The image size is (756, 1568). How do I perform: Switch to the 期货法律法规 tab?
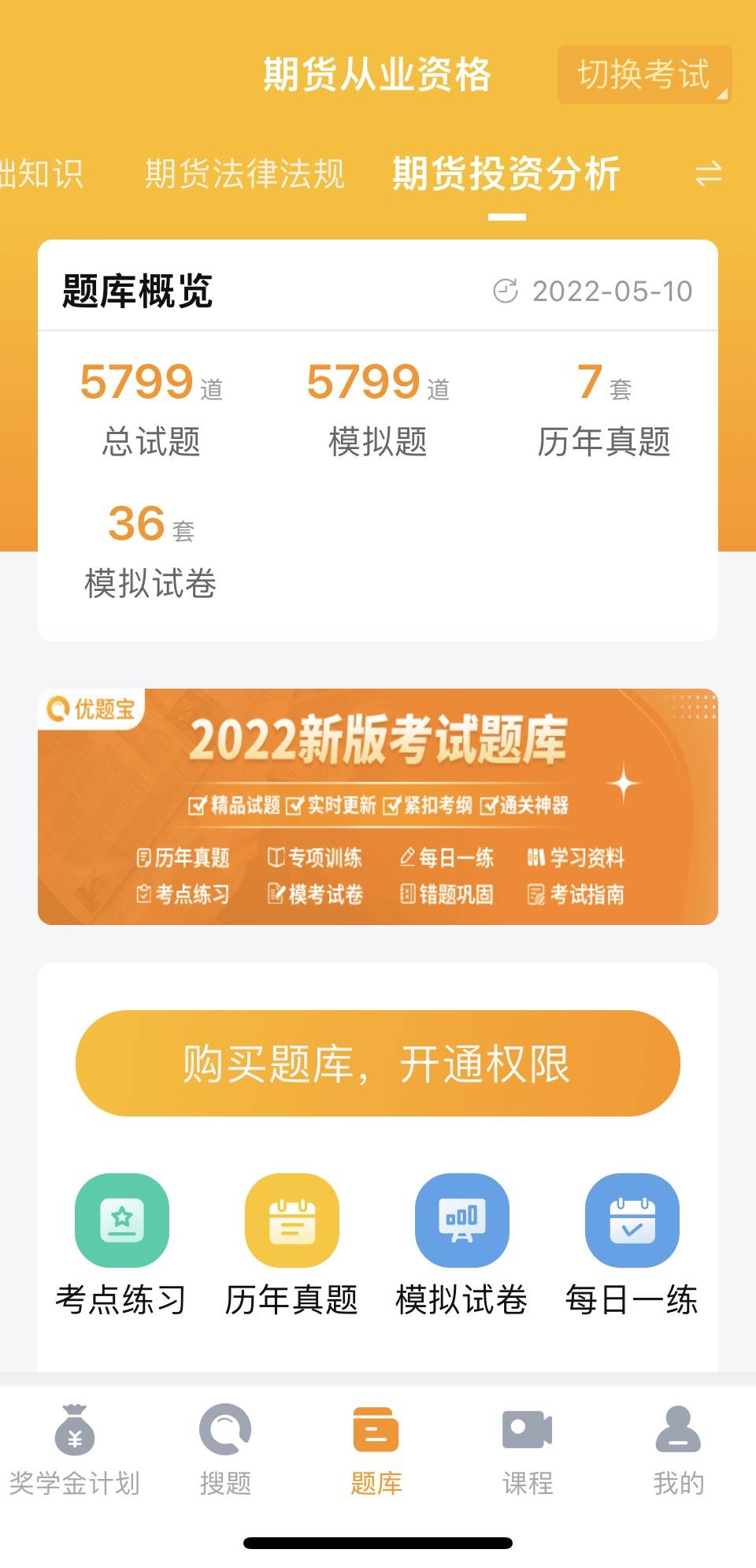tap(244, 173)
